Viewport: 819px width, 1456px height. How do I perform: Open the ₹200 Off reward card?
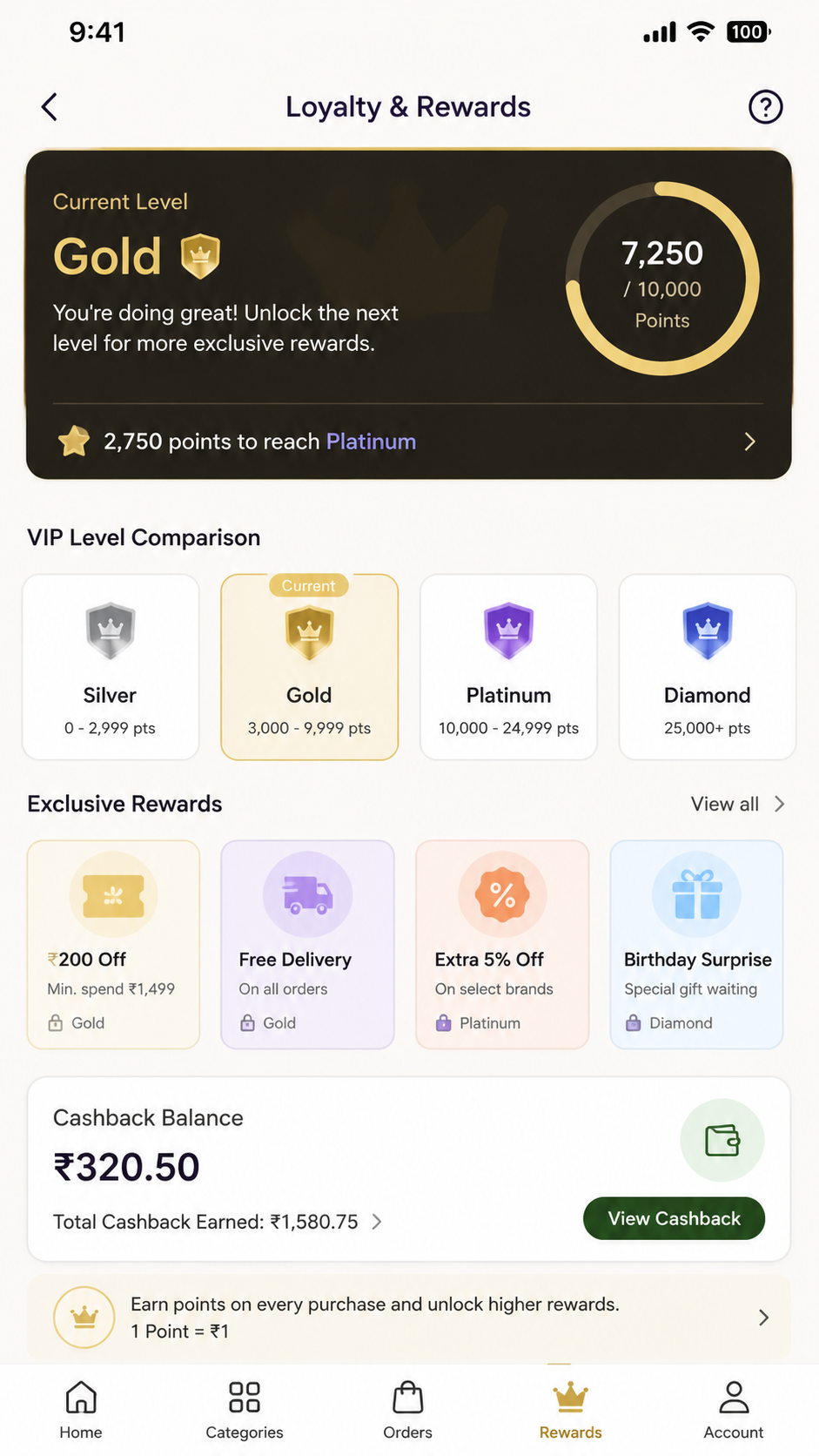[113, 945]
